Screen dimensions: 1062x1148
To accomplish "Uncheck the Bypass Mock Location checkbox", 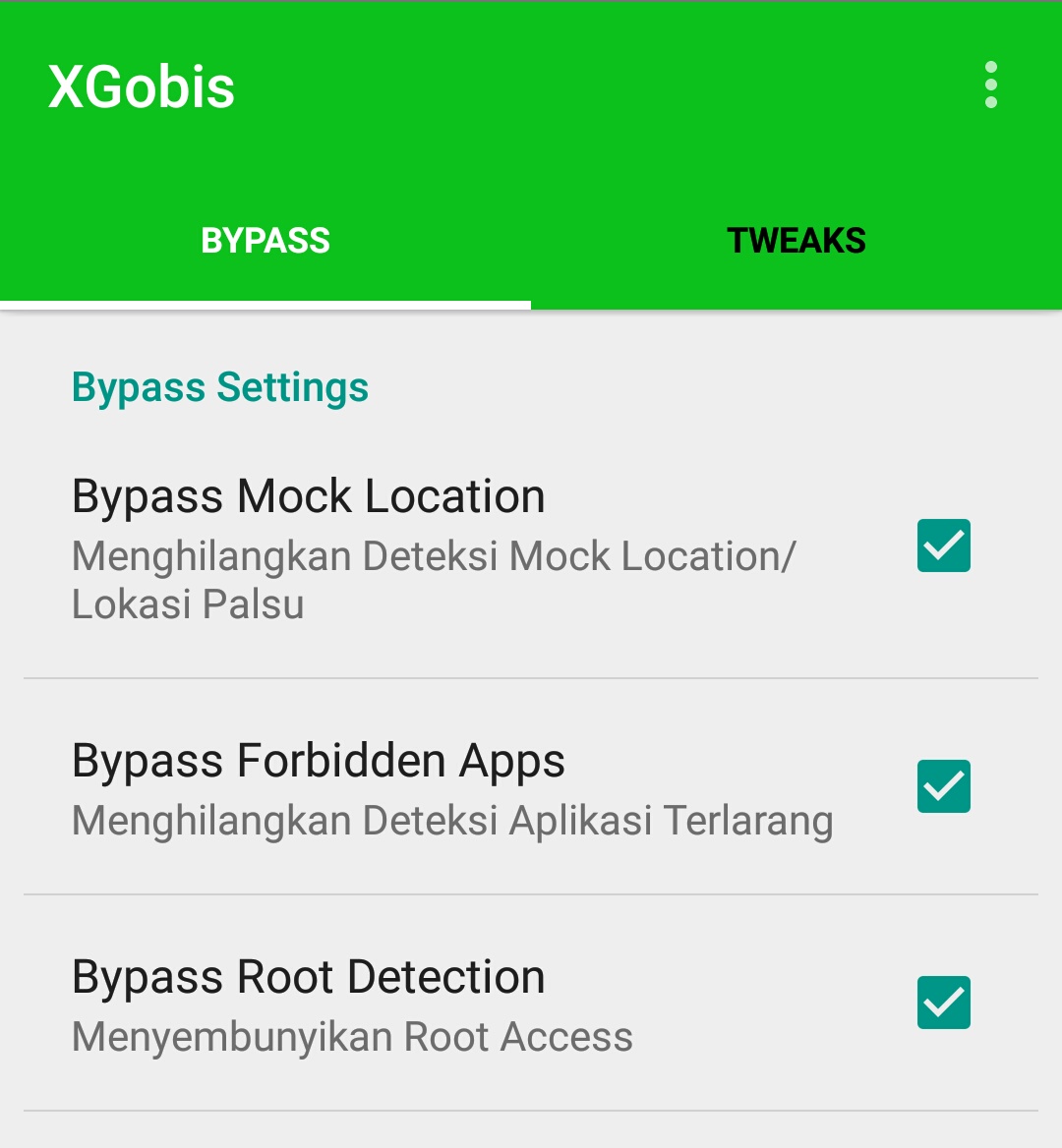I will (x=943, y=545).
